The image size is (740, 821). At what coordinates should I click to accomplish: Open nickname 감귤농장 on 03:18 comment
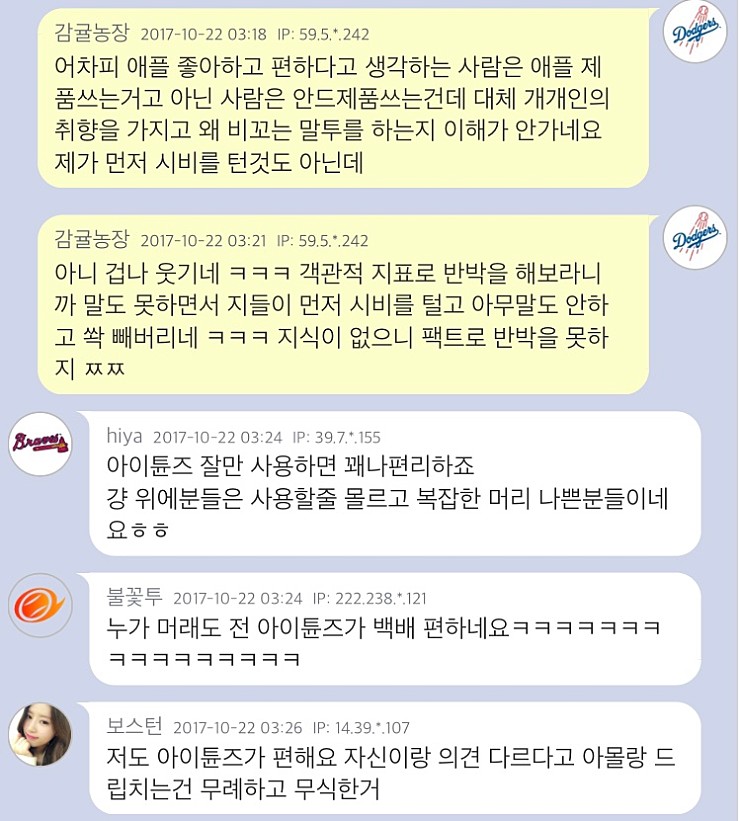click(x=92, y=34)
